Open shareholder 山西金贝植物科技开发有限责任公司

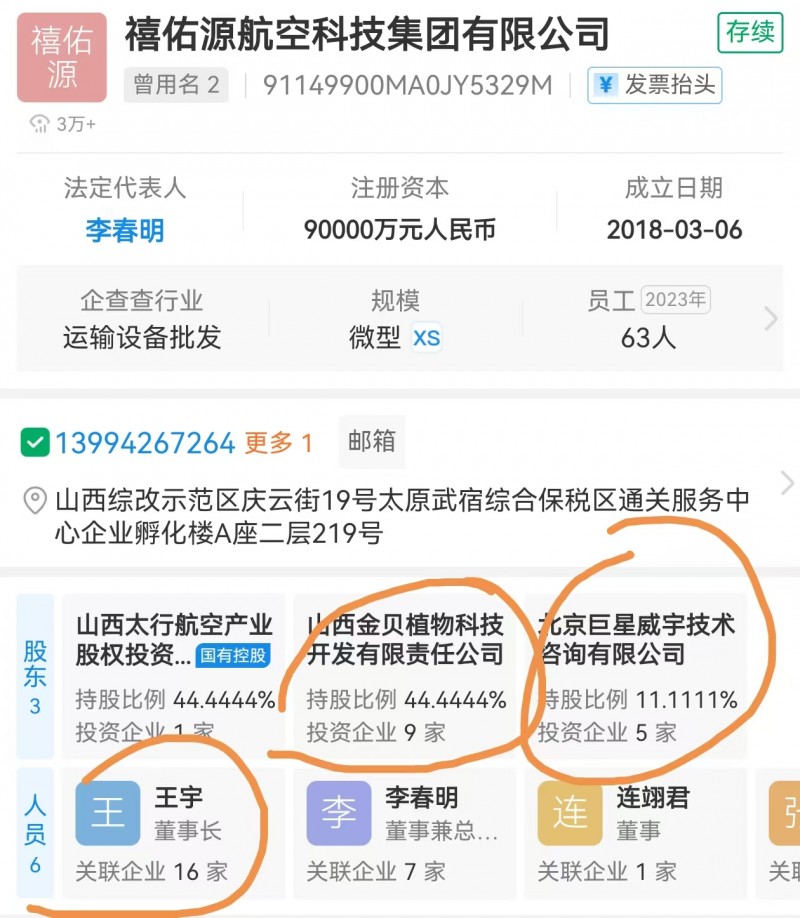(405, 677)
